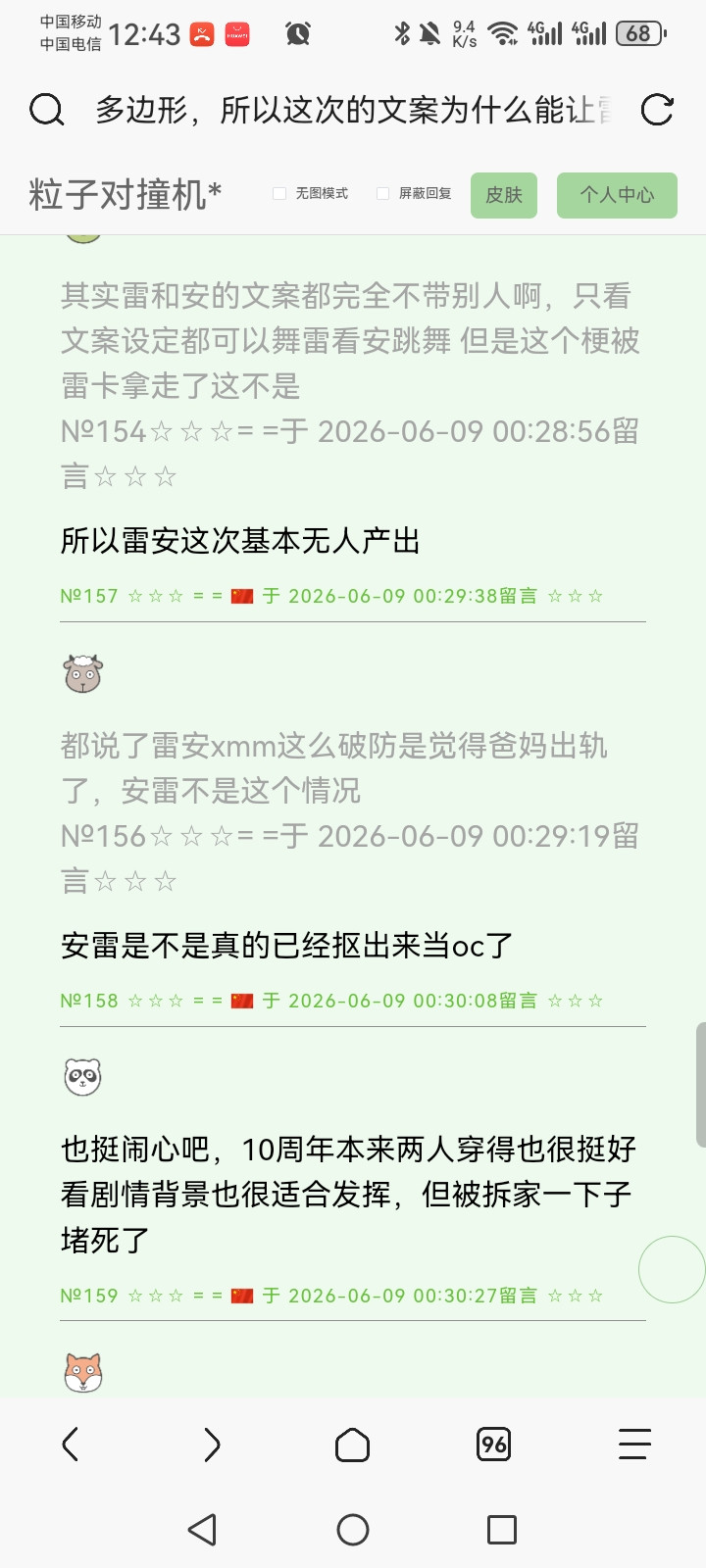
Task: Open the 皮肤 skin button
Action: point(504,195)
